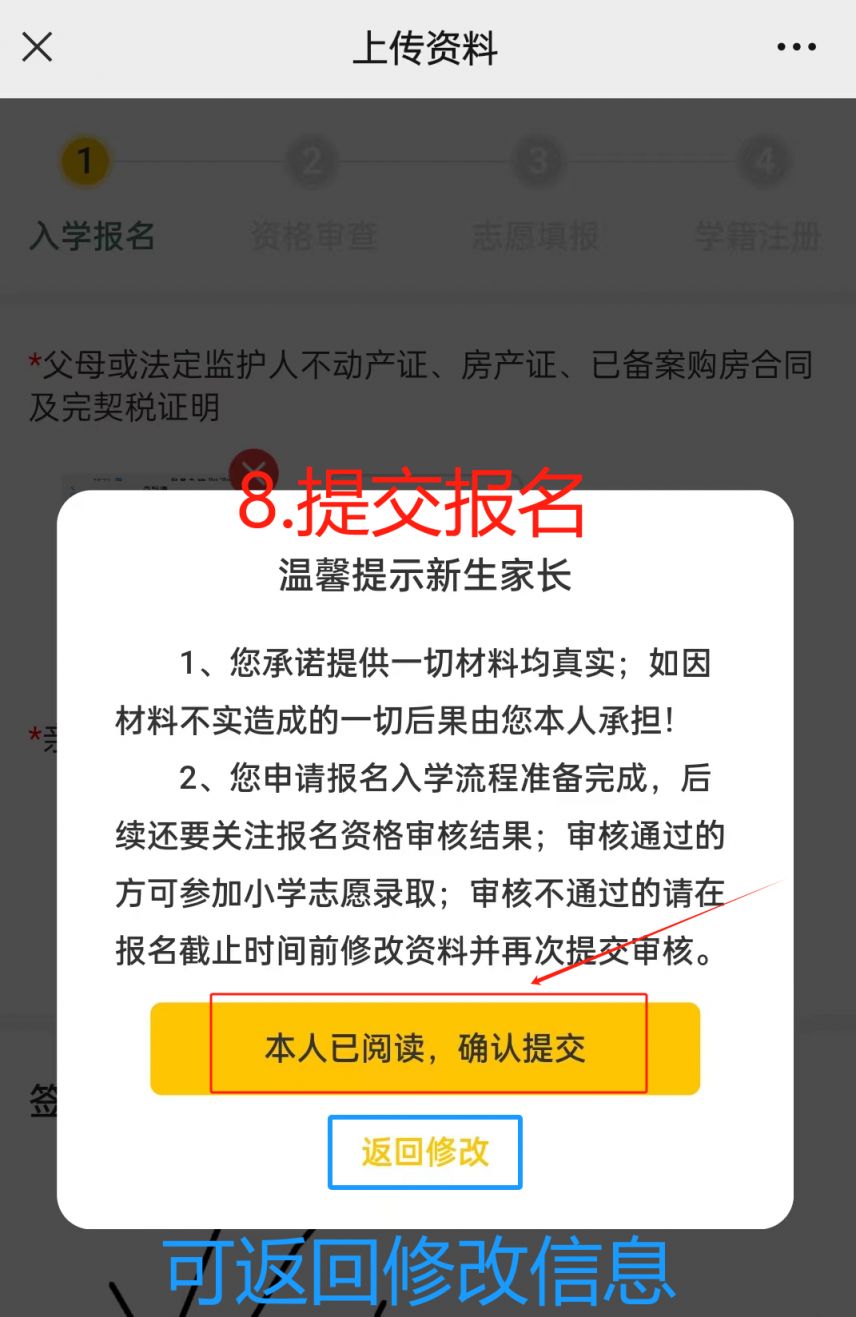Confirm with 本人已阅读，确认提交 button
Screen dimensions: 856x1317
coord(425,1047)
